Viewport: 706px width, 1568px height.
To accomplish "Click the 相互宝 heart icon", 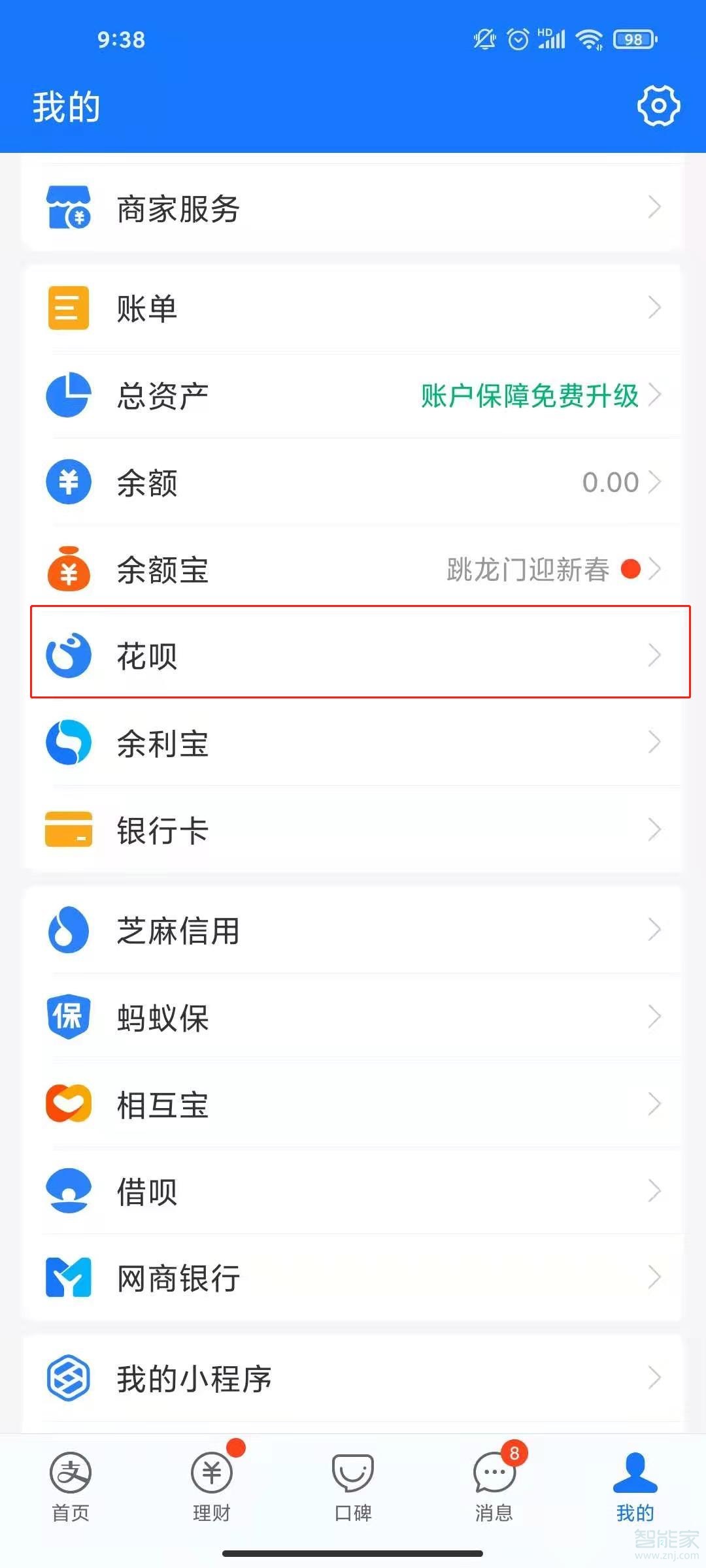I will coord(69,1104).
